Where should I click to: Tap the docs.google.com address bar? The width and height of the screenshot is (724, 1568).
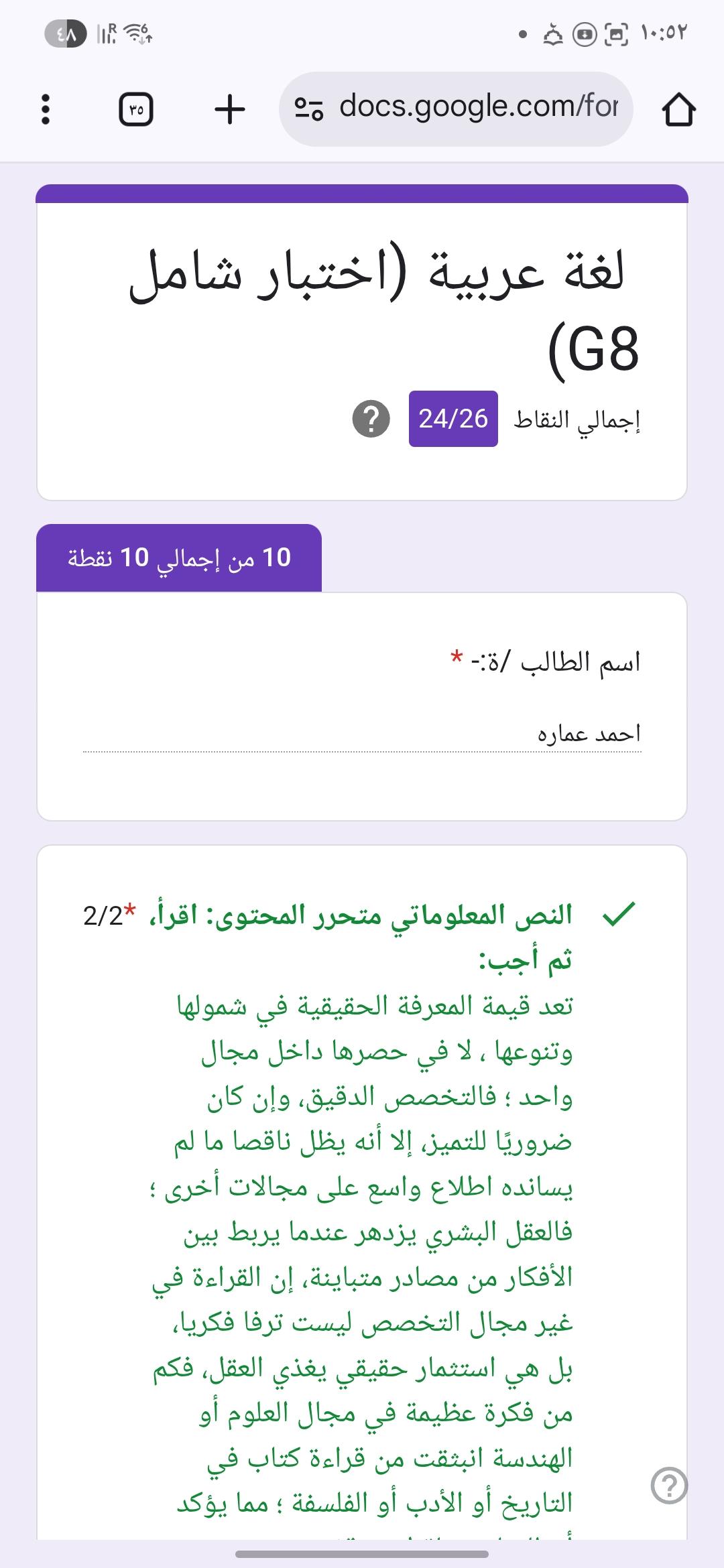[477, 107]
